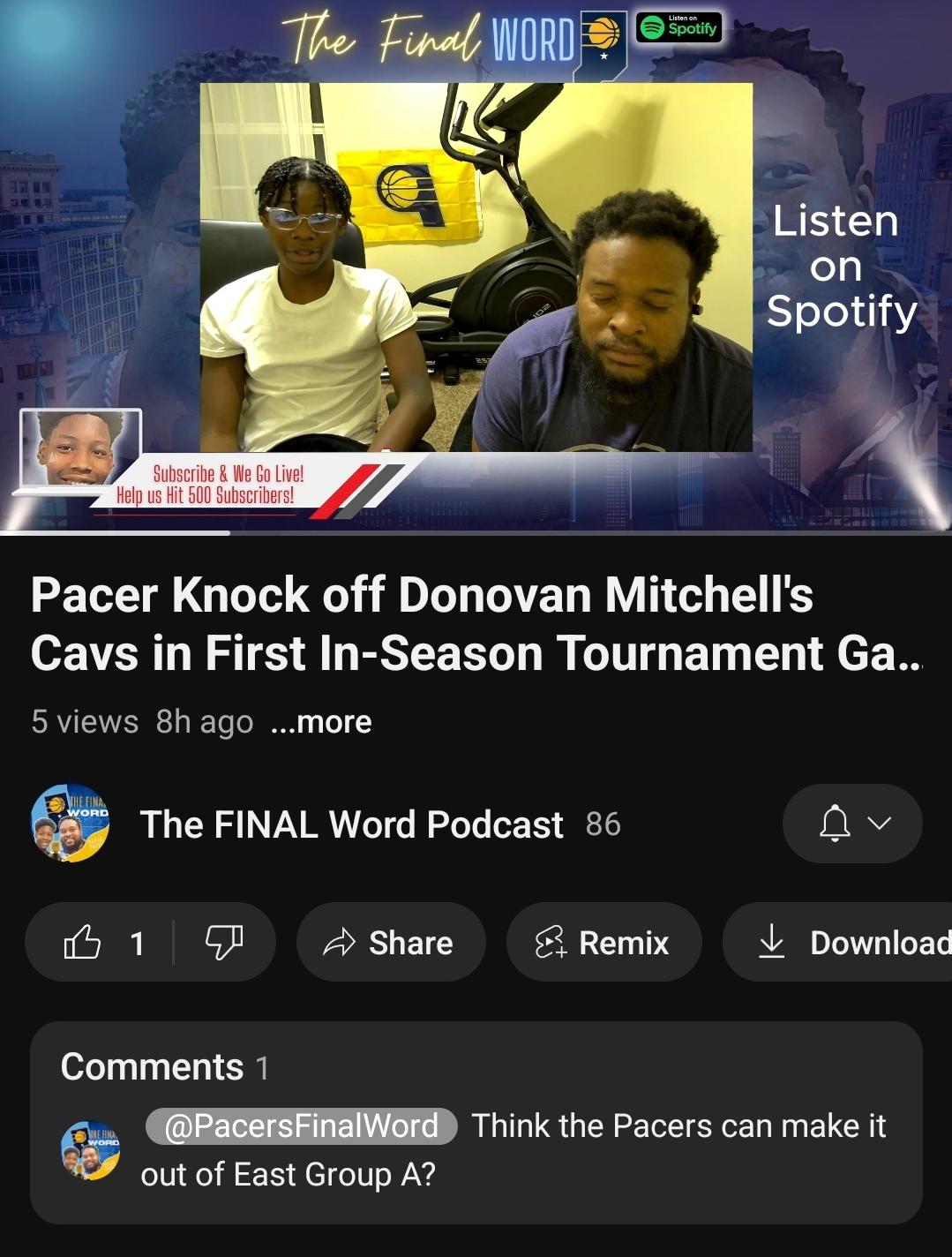Remix this video
The height and width of the screenshot is (1257, 952).
pos(603,943)
